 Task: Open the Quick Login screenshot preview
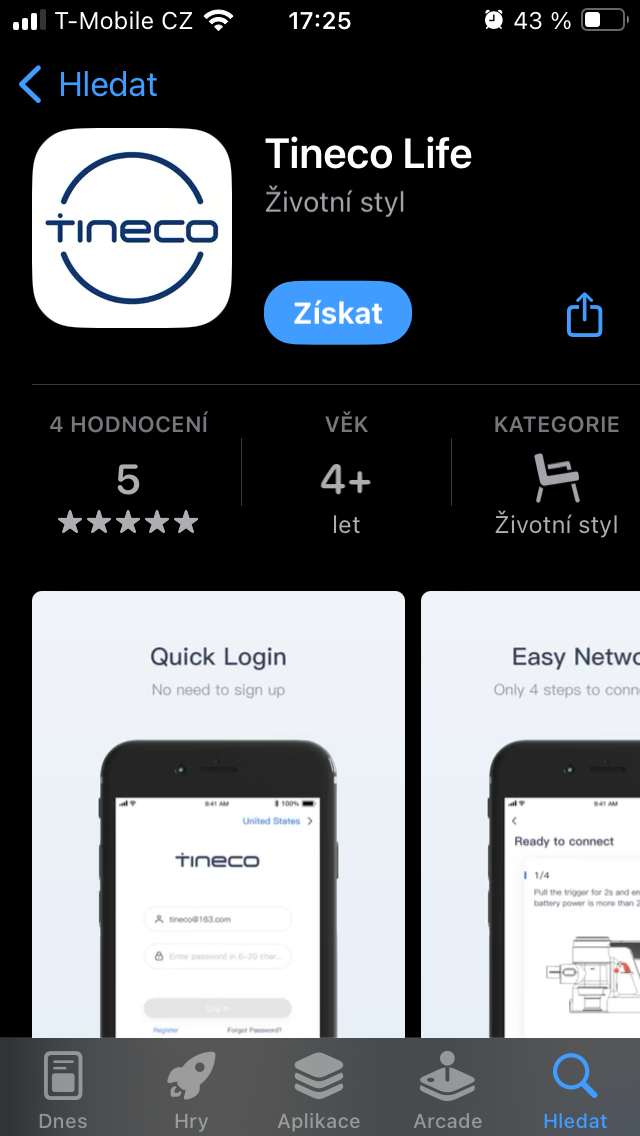tap(218, 812)
